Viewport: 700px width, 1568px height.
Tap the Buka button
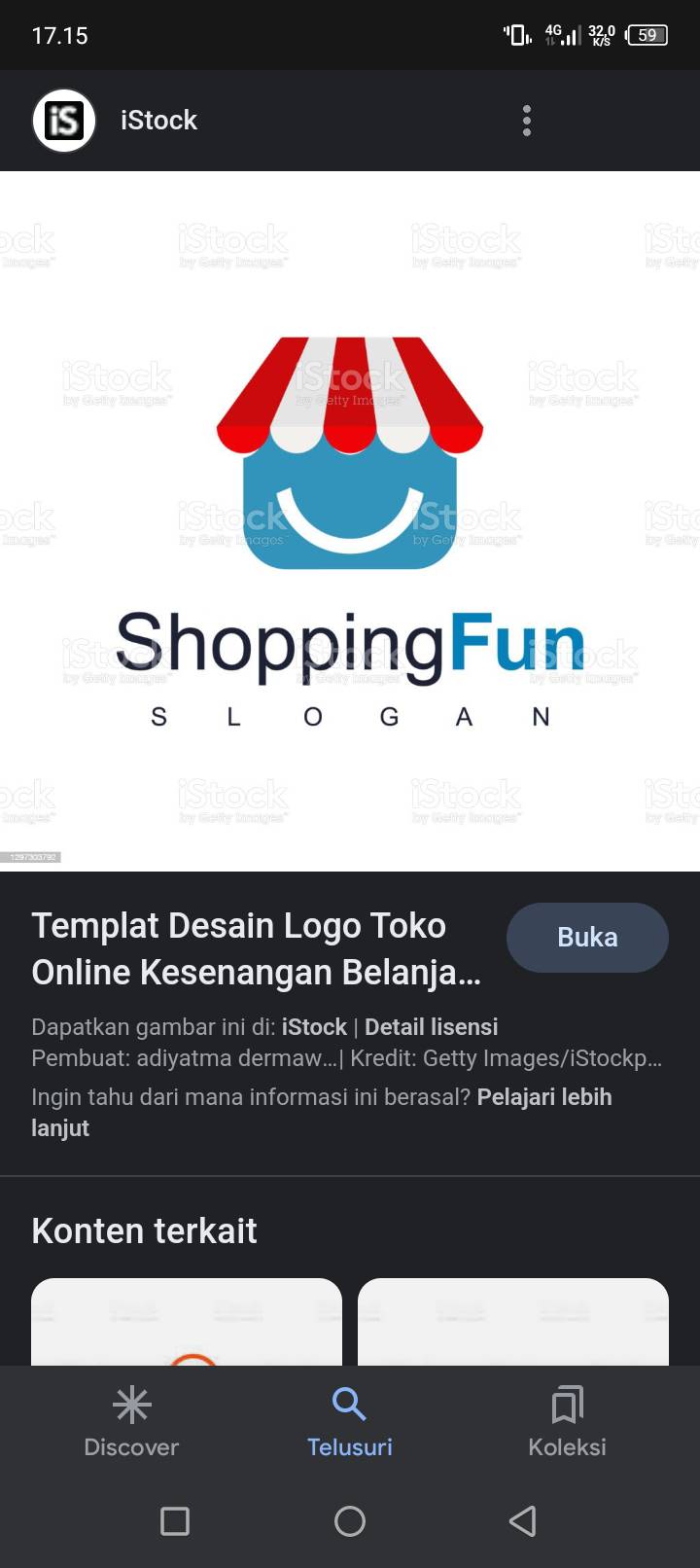(x=587, y=937)
